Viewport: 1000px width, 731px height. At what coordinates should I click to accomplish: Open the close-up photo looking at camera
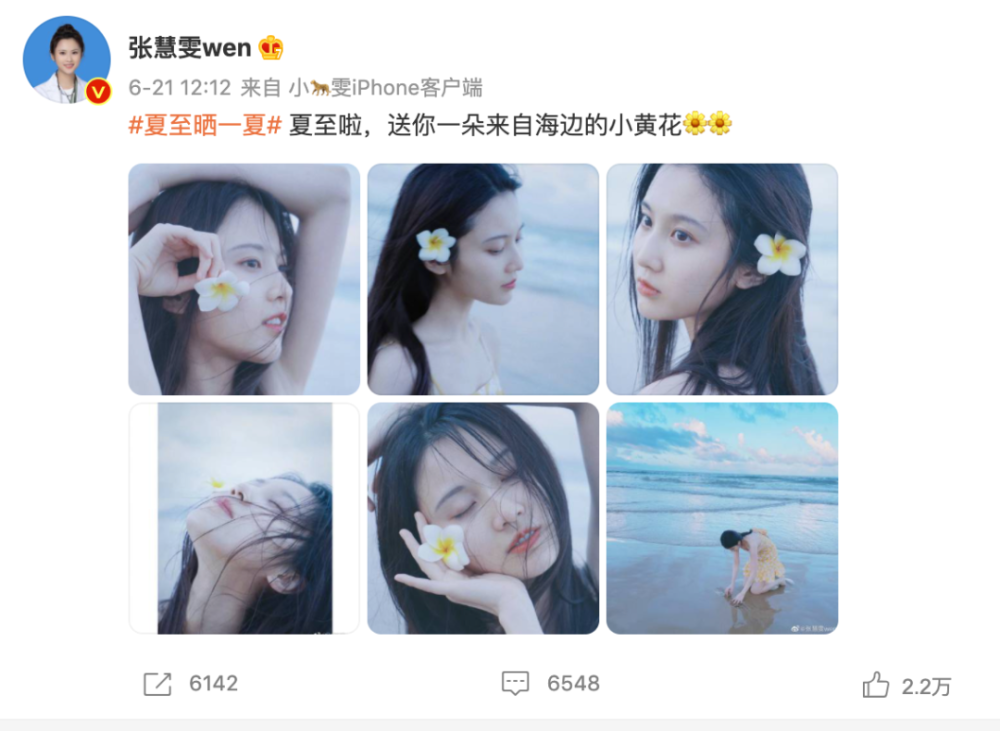[x=722, y=279]
